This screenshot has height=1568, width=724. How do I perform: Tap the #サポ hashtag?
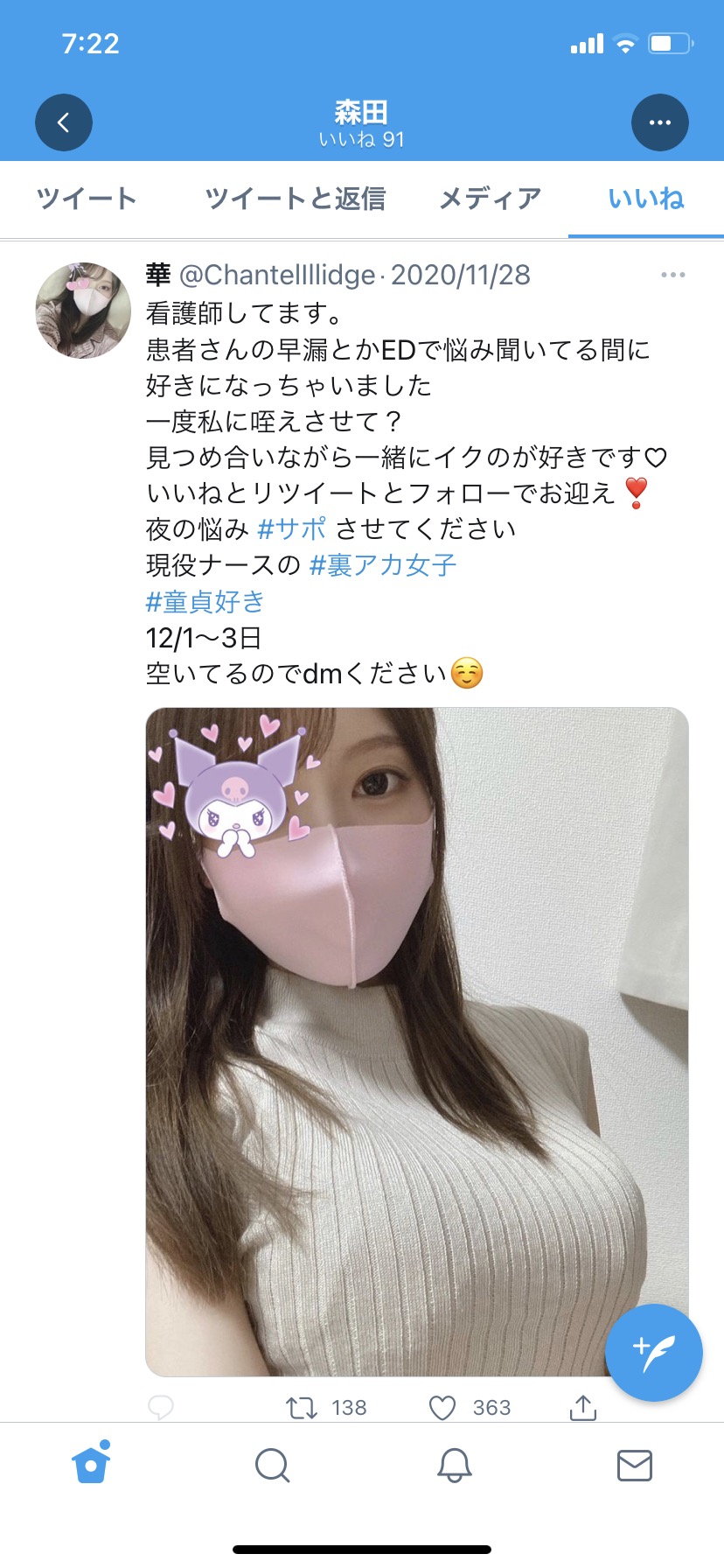pyautogui.click(x=292, y=528)
